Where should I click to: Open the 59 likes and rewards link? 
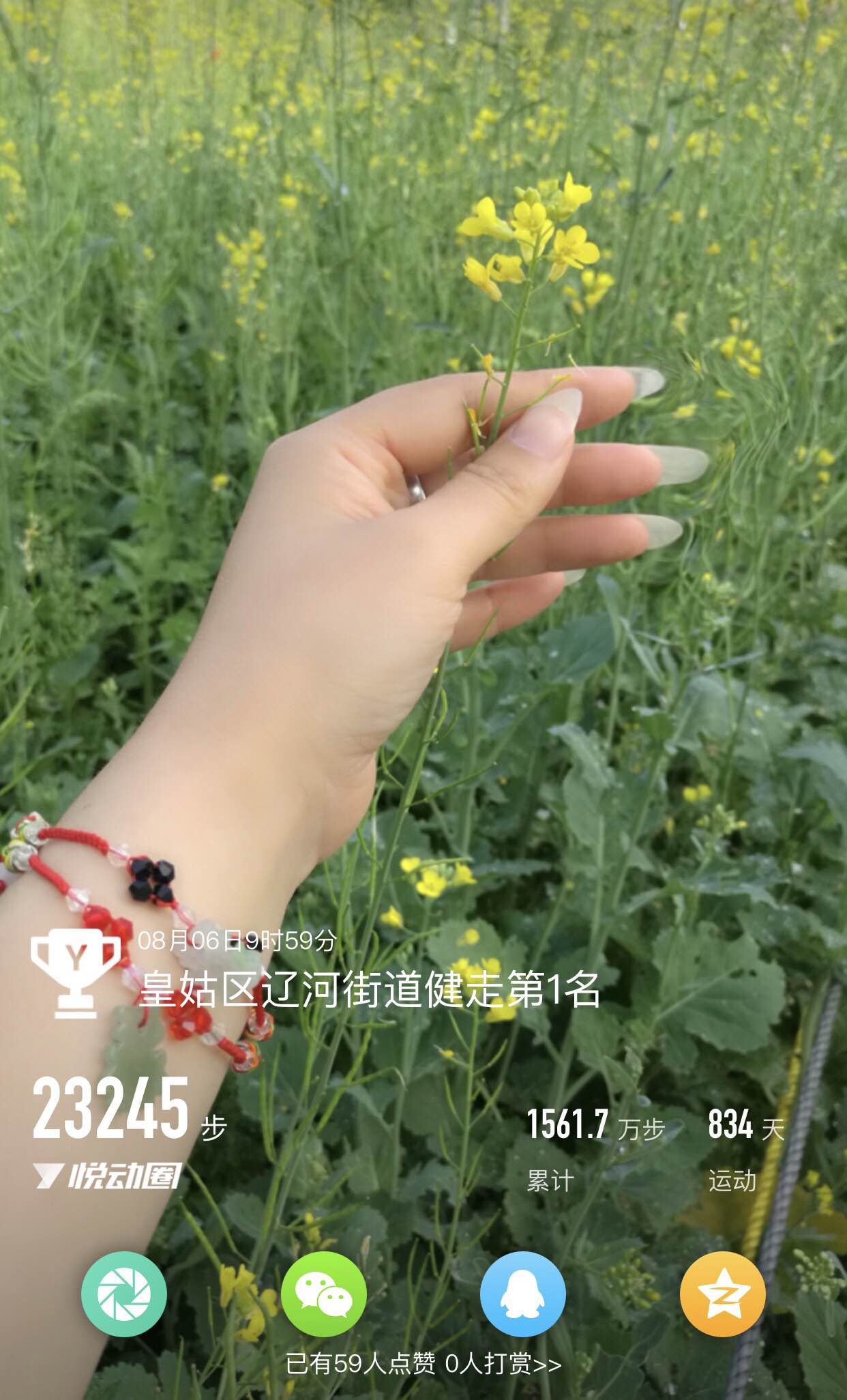(x=423, y=1364)
